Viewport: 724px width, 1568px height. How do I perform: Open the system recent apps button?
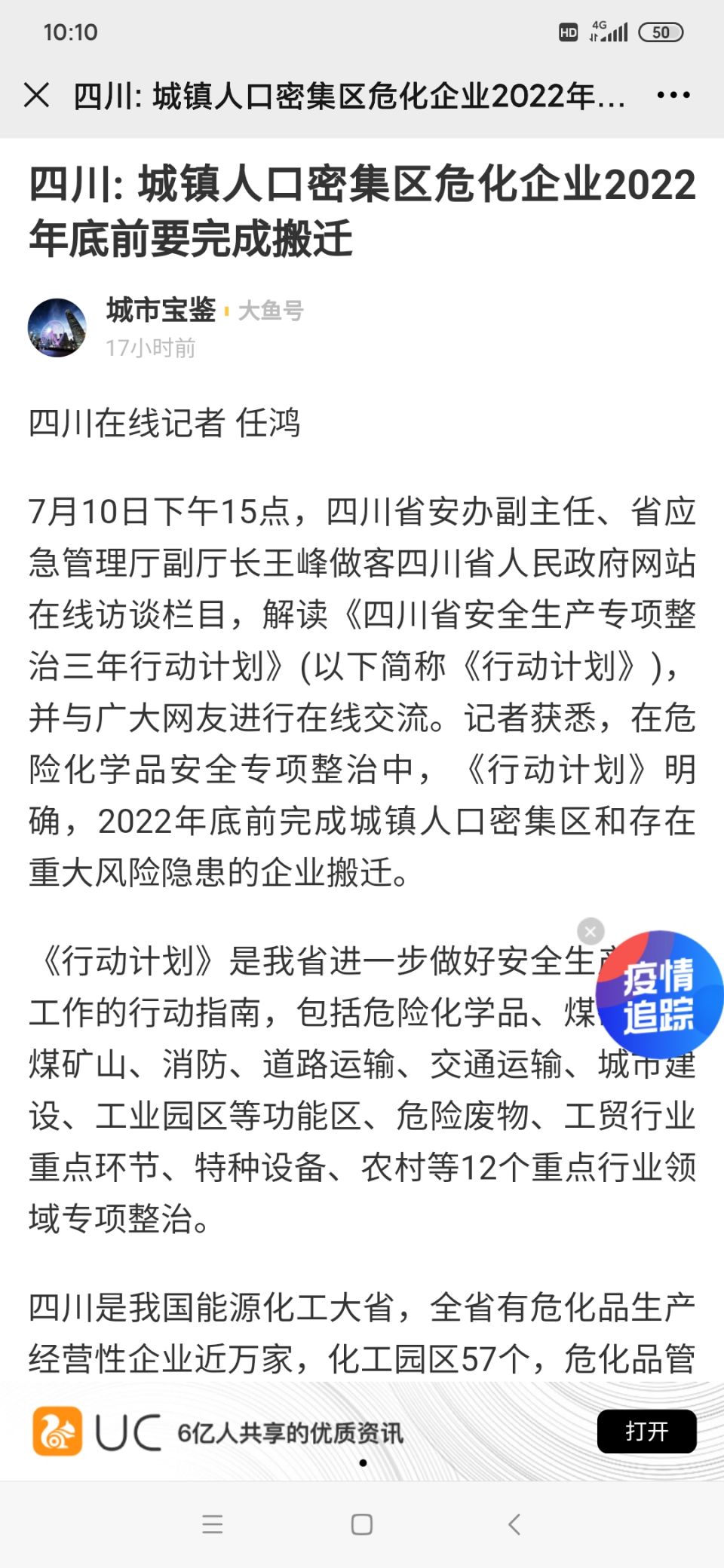(x=213, y=1524)
